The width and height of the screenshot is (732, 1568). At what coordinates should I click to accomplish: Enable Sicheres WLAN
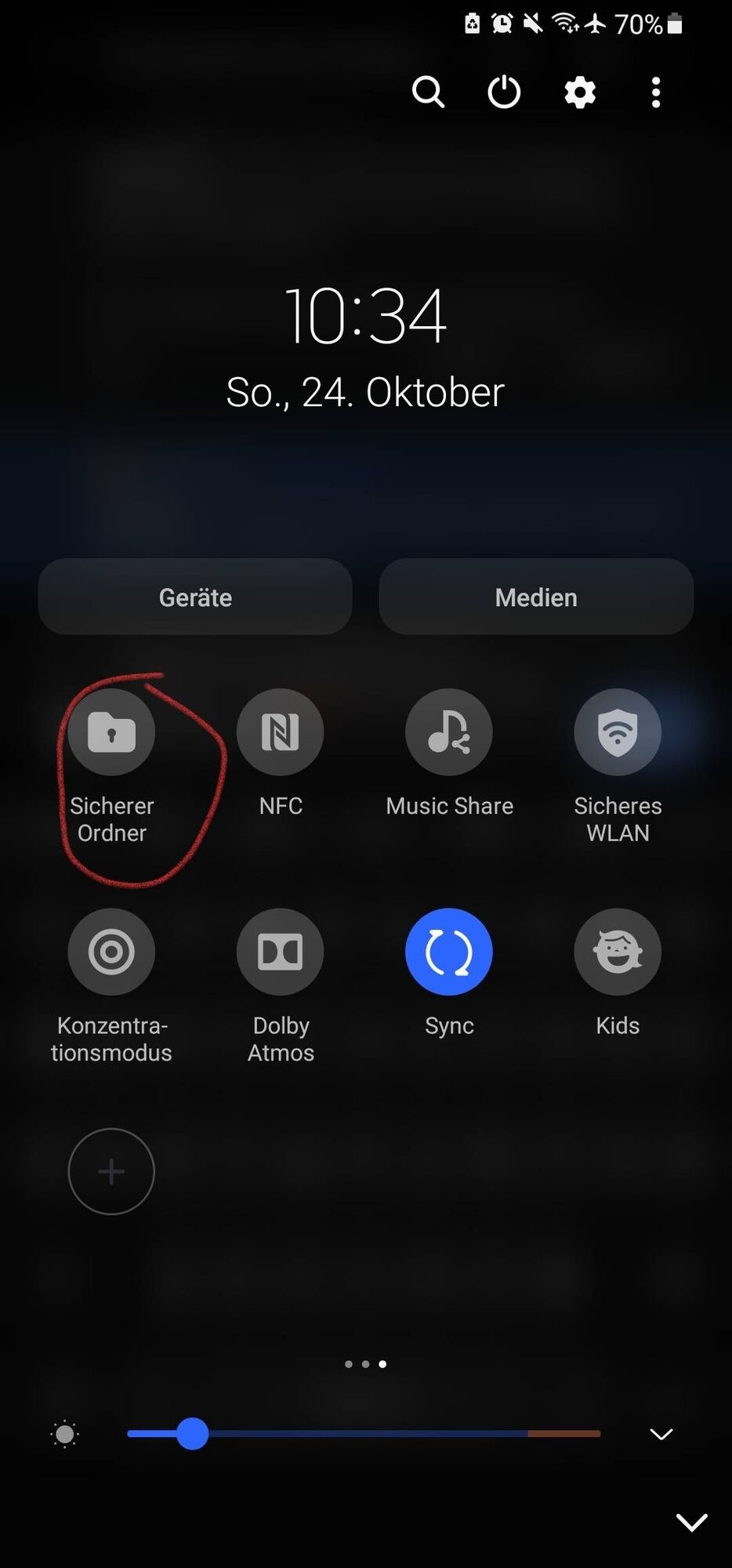pos(618,732)
